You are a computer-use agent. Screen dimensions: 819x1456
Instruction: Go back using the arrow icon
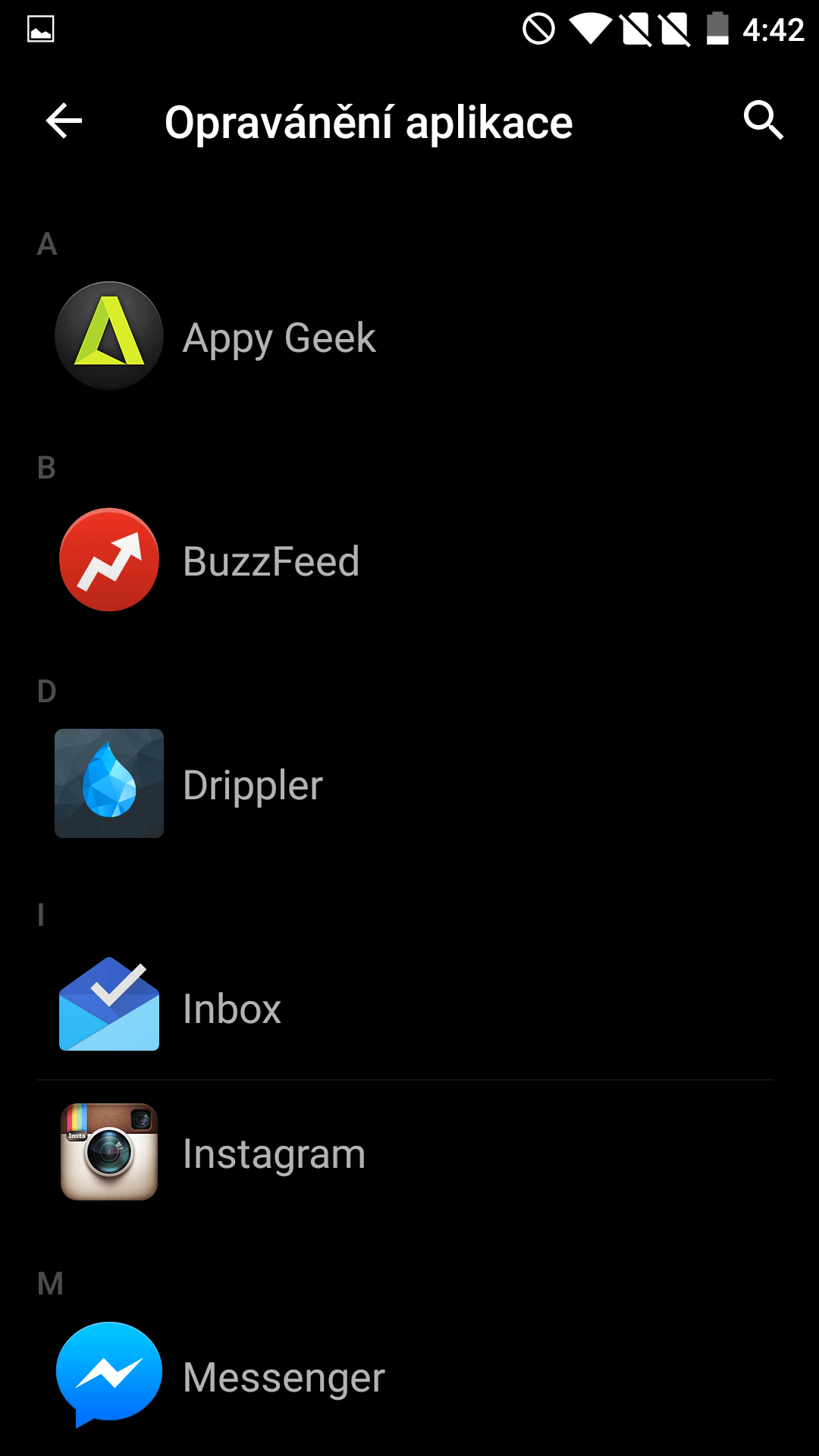pos(64,121)
